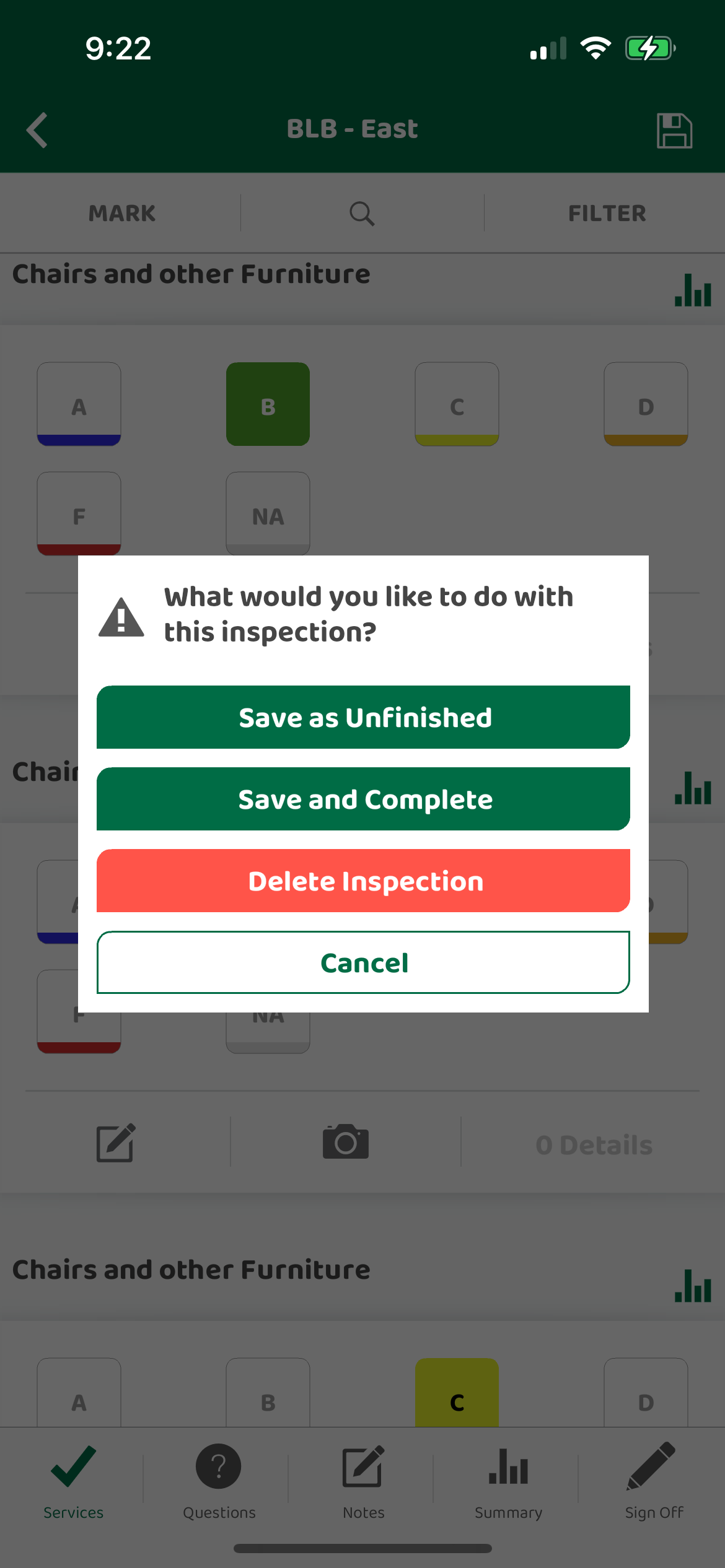Choose Save as Unfinished

[x=363, y=717]
